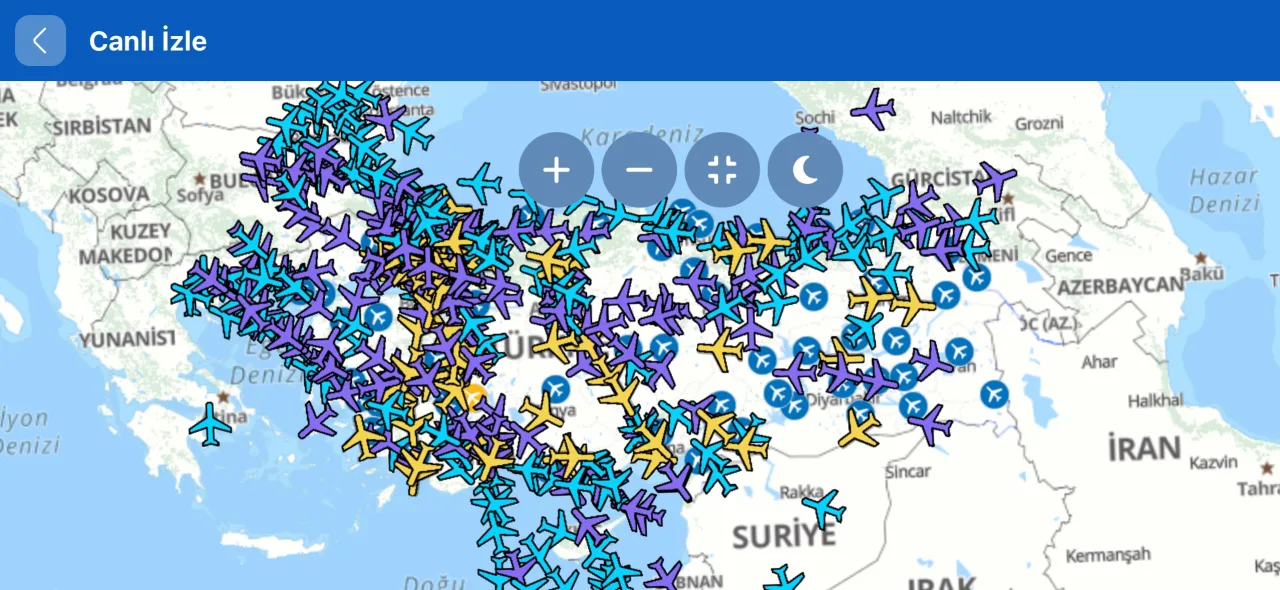Select the plane near Sochi
Screen dimensions: 1280x590
point(874,108)
